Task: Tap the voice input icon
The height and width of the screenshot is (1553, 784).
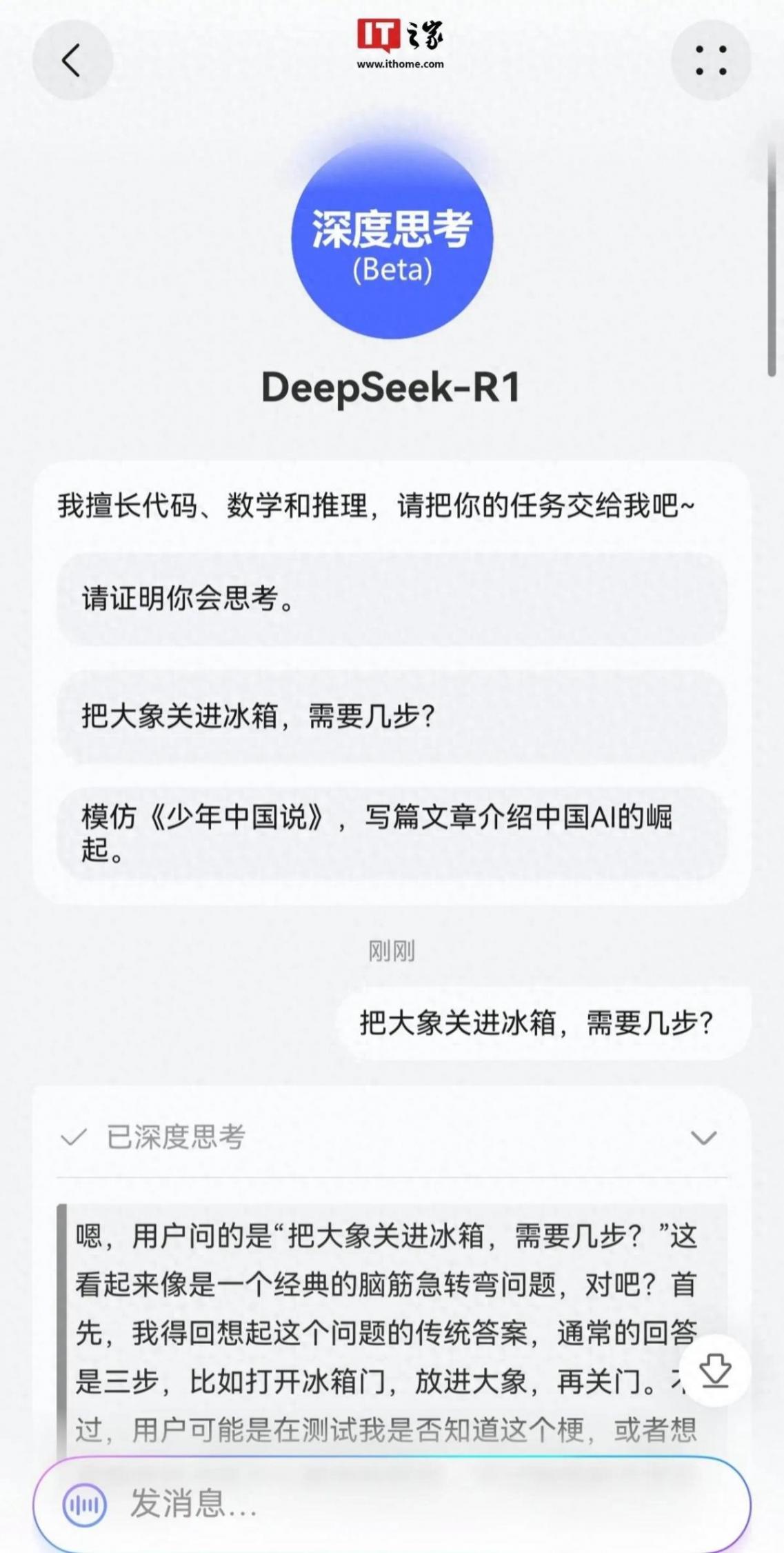Action: coord(85,1505)
